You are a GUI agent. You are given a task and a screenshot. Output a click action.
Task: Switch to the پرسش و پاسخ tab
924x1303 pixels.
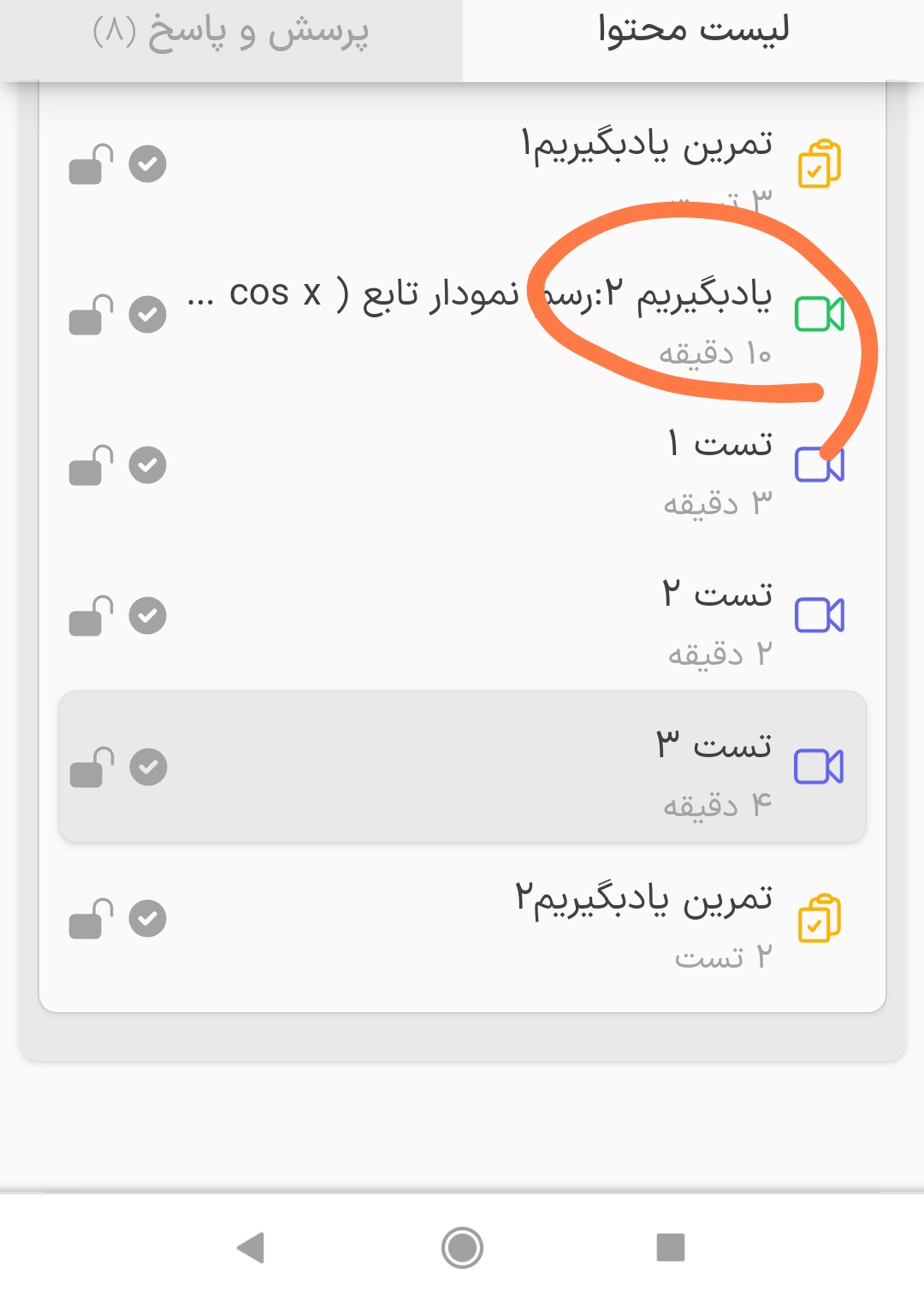(231, 34)
